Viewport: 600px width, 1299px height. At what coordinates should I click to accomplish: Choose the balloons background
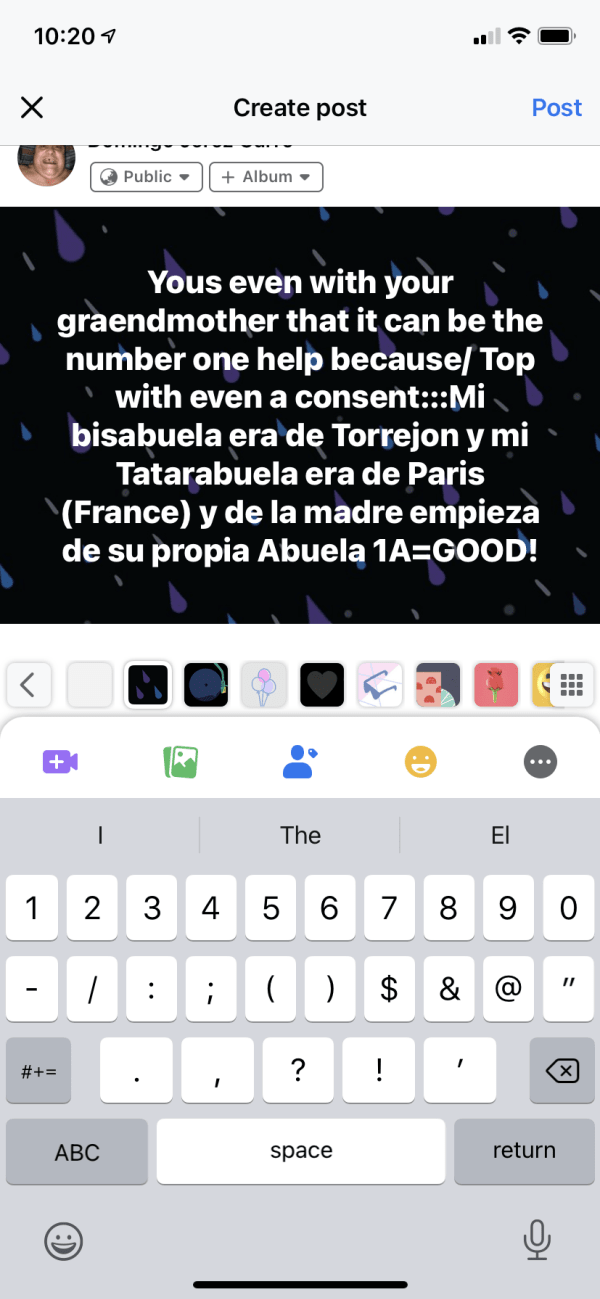click(264, 685)
